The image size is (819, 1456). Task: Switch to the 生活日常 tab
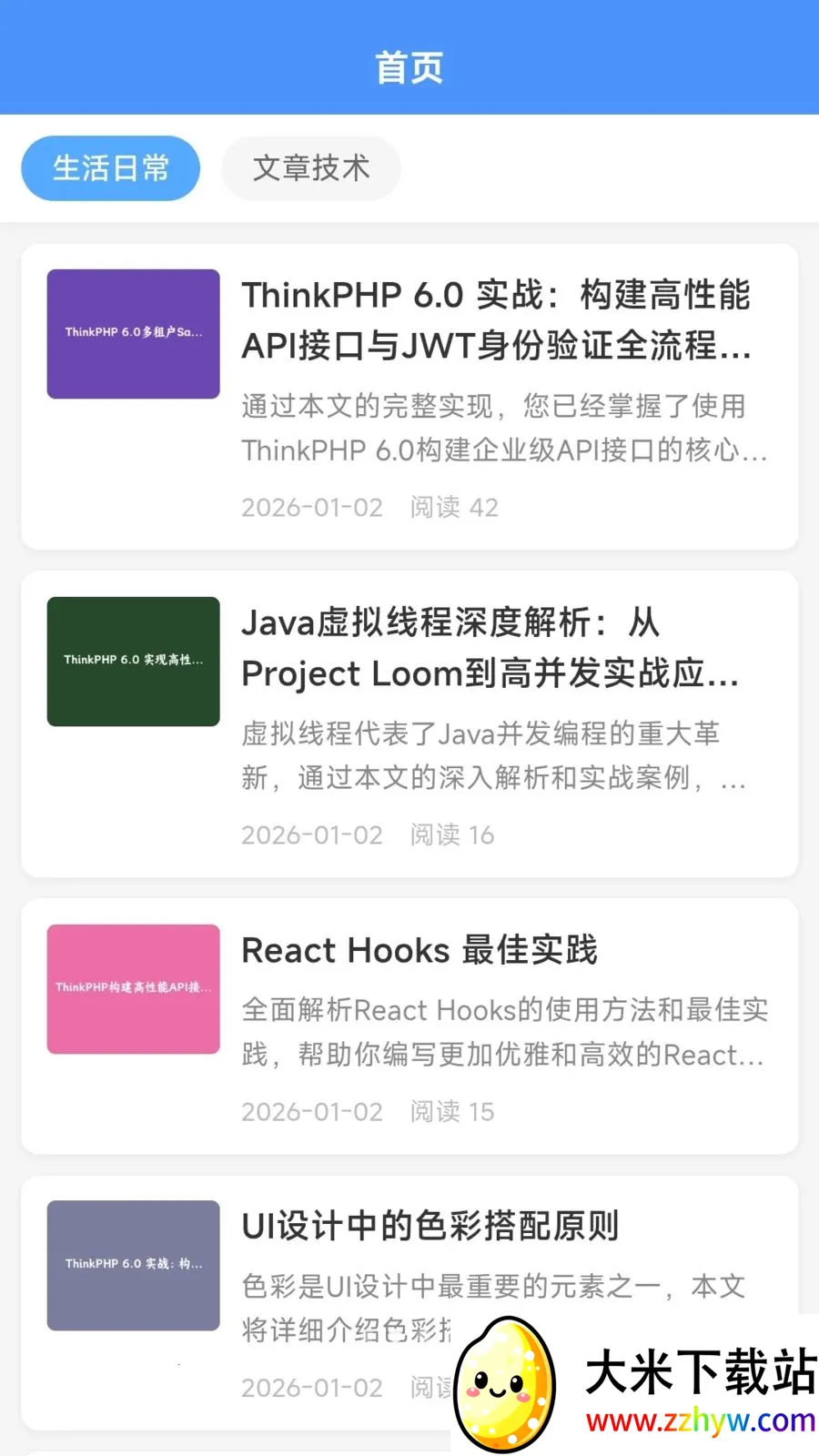click(110, 168)
